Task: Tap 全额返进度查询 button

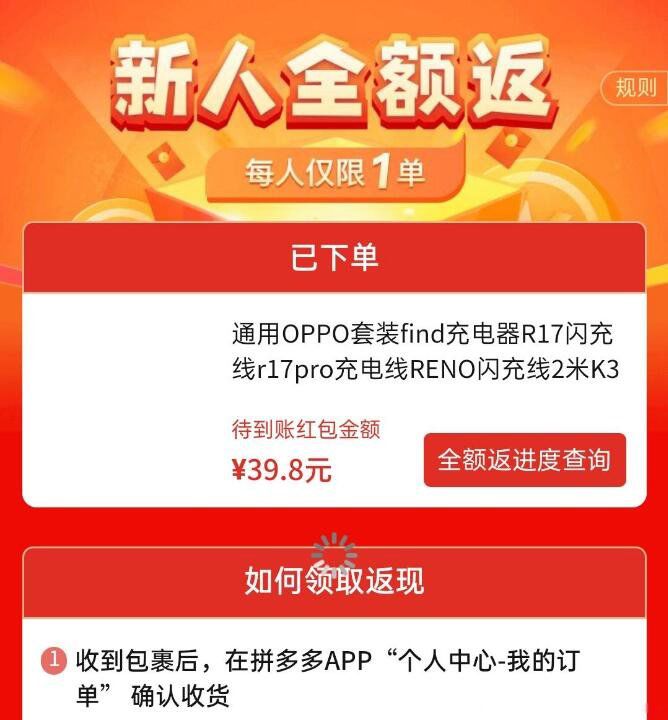Action: point(524,460)
